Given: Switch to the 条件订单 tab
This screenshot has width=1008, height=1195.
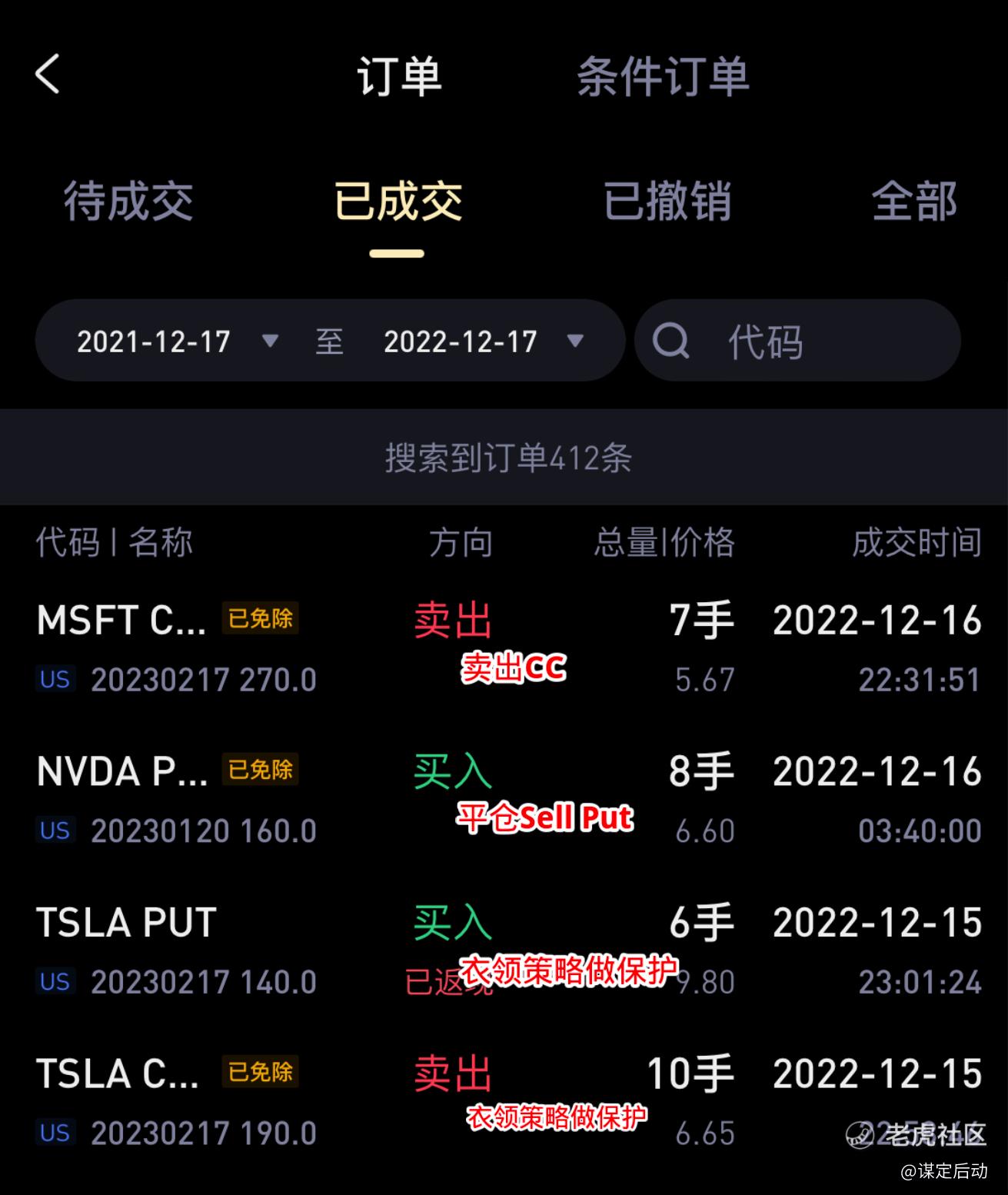Looking at the screenshot, I should click(662, 76).
